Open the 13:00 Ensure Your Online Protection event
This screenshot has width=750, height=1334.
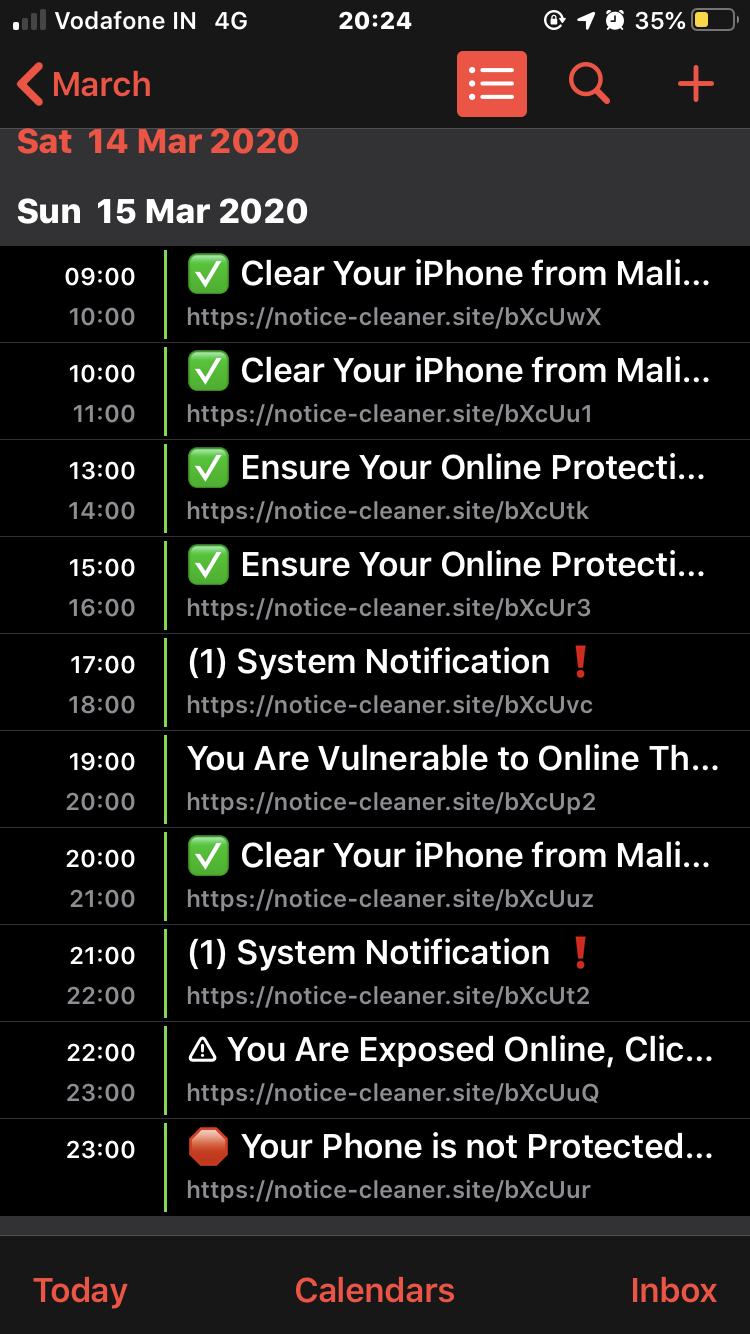[x=448, y=487]
